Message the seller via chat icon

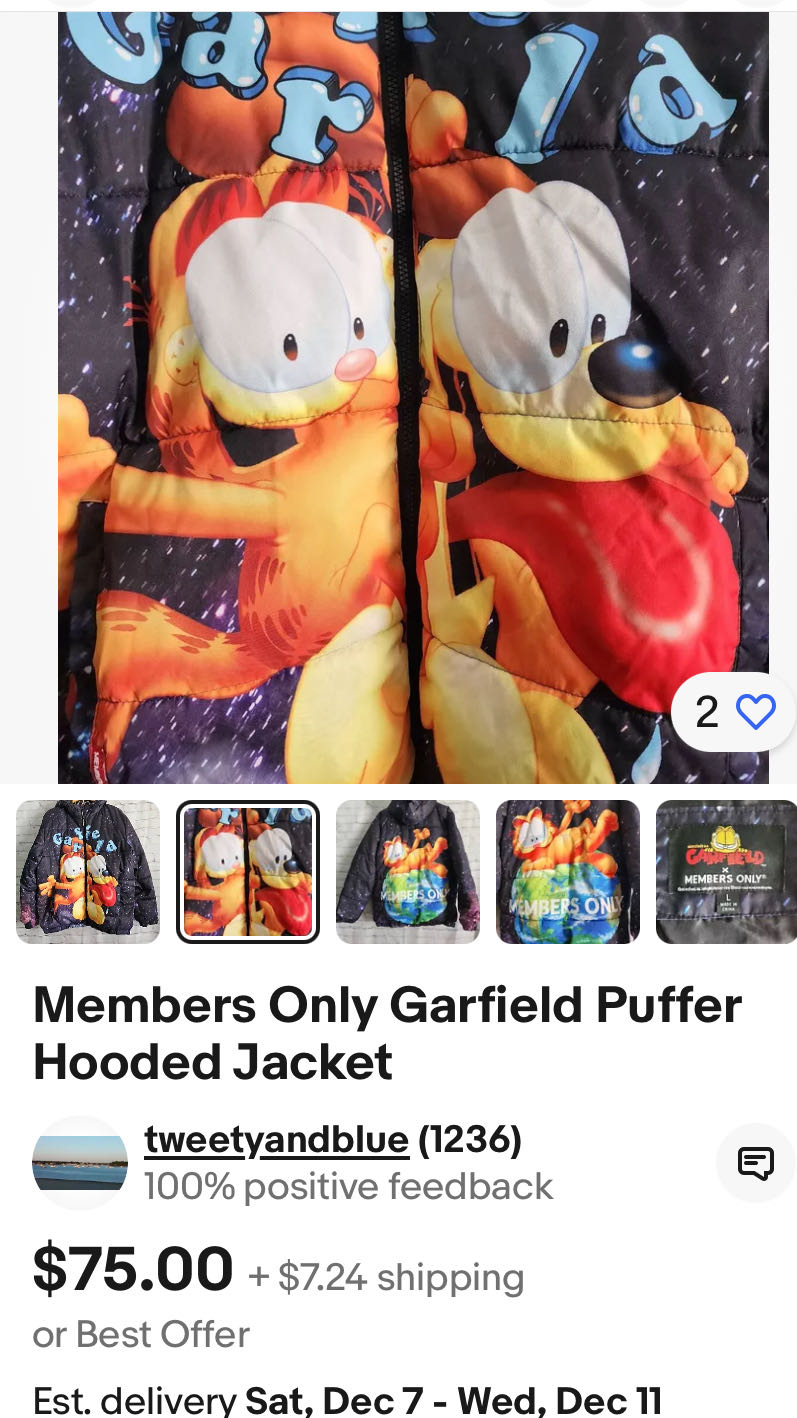755,1162
